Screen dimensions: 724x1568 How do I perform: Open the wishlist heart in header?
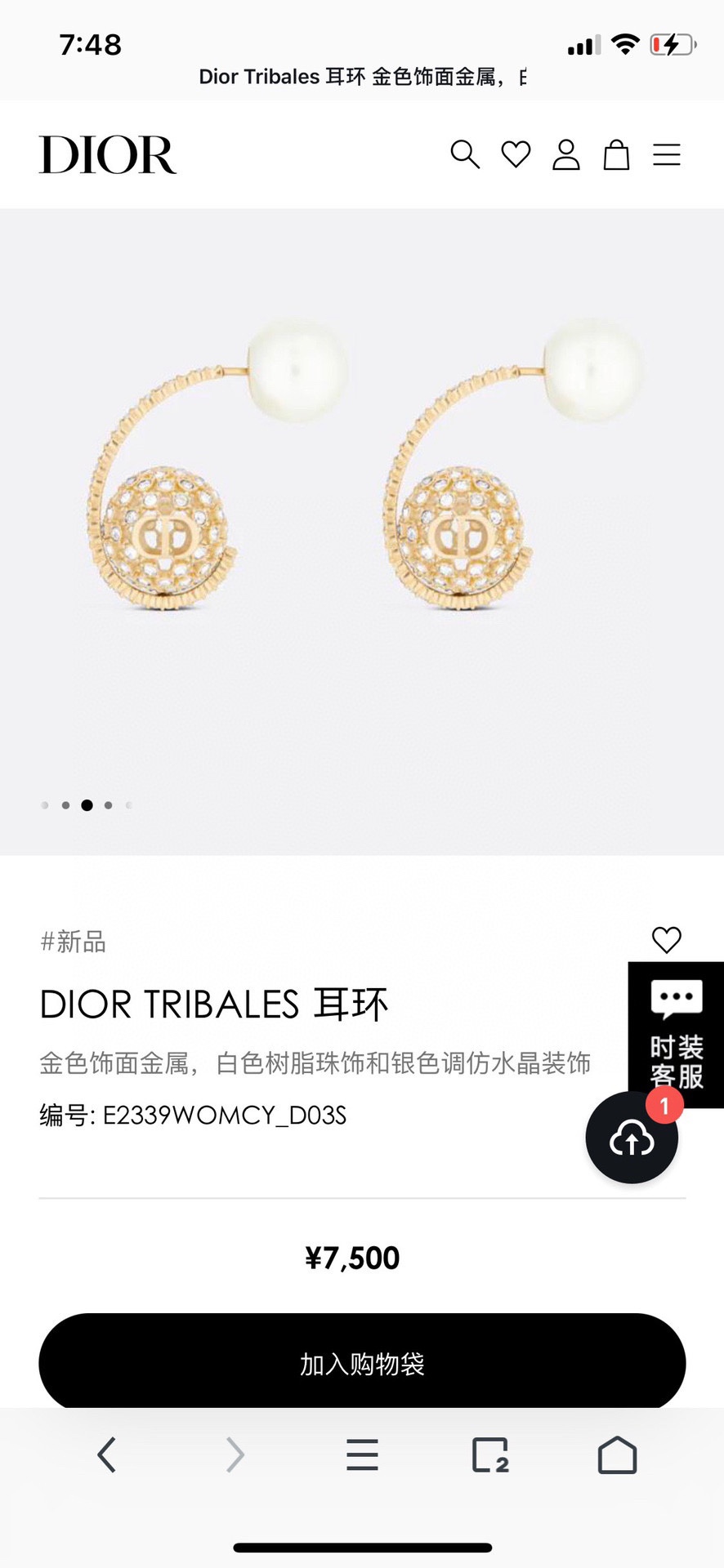click(516, 154)
